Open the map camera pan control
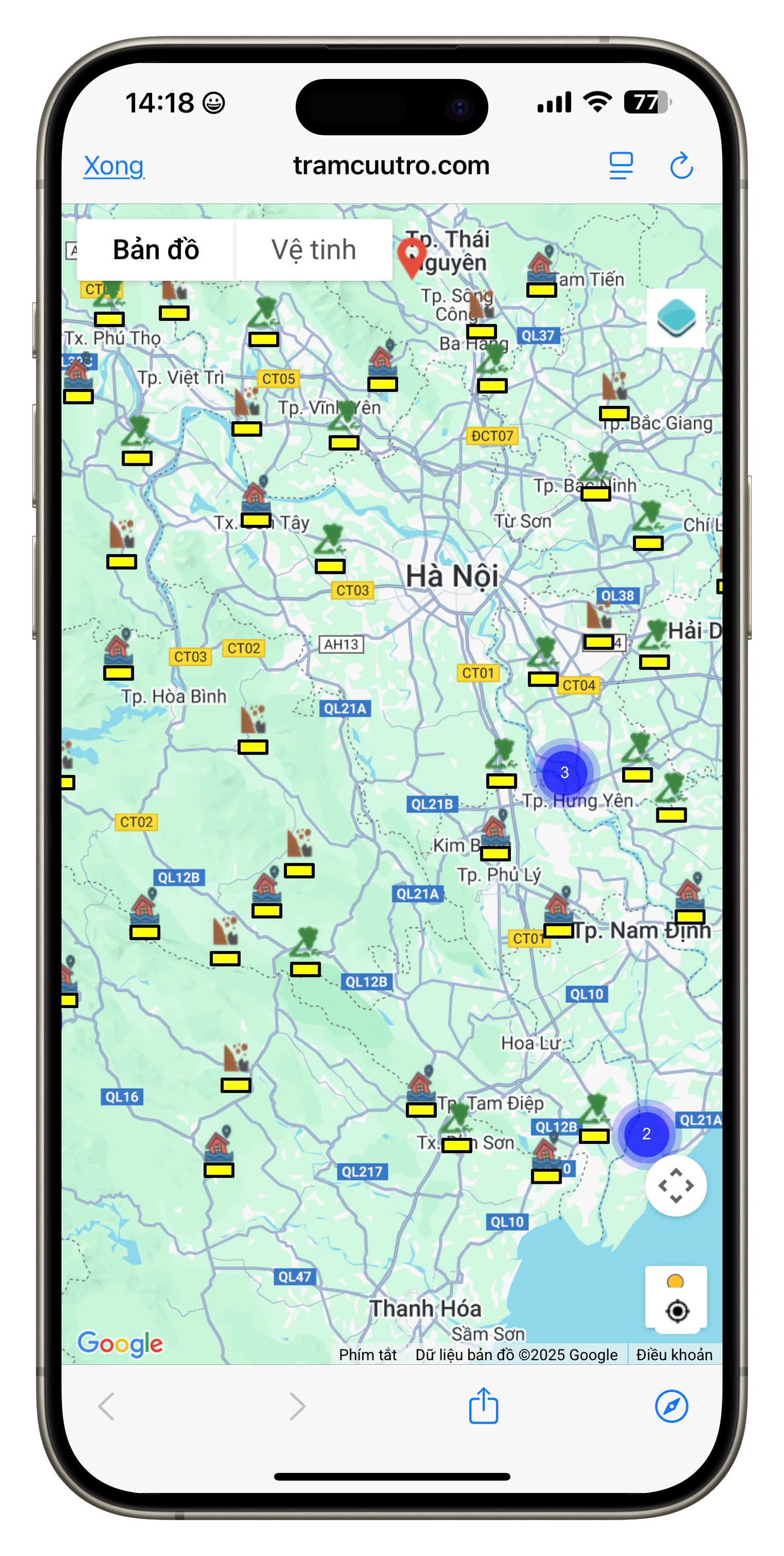Image resolution: width=784 pixels, height=1556 pixels. (676, 1186)
